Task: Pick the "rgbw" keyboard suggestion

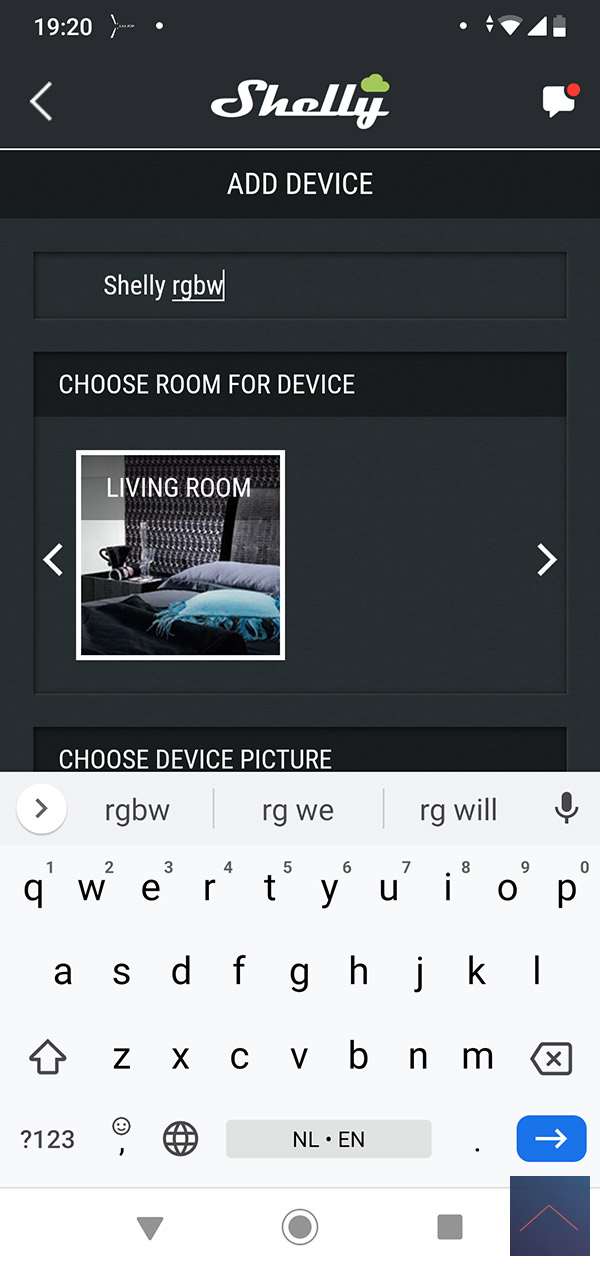Action: [137, 810]
